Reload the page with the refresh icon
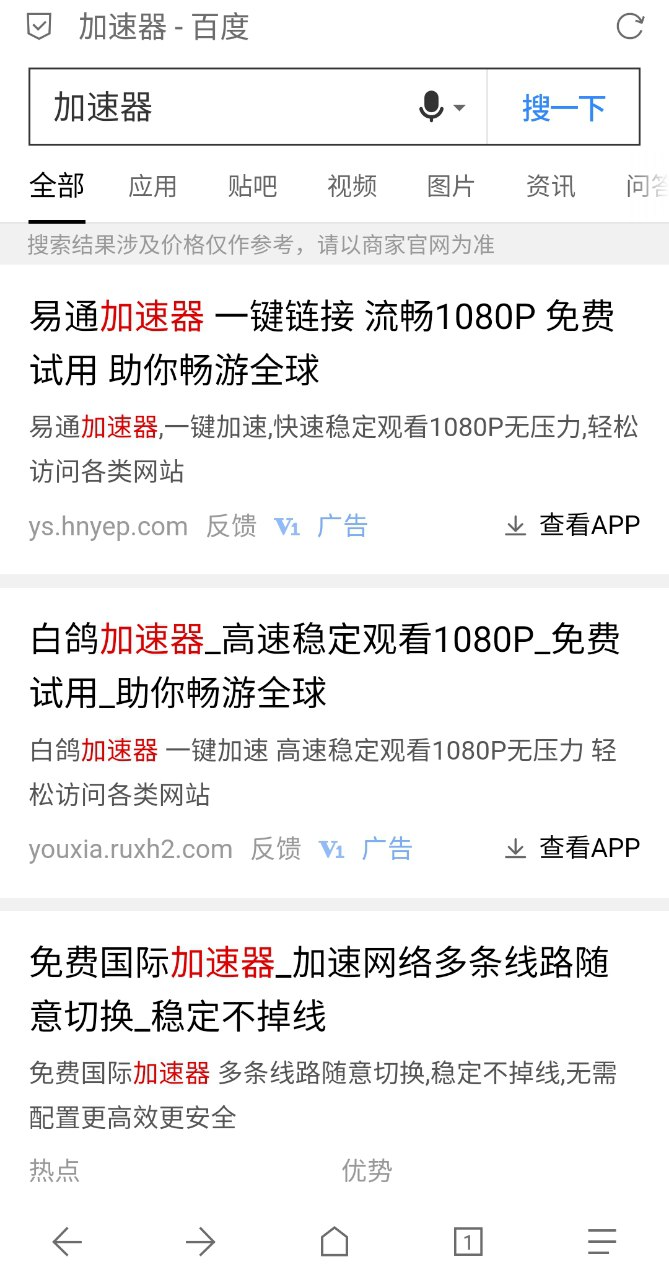The width and height of the screenshot is (669, 1280). 630,27
